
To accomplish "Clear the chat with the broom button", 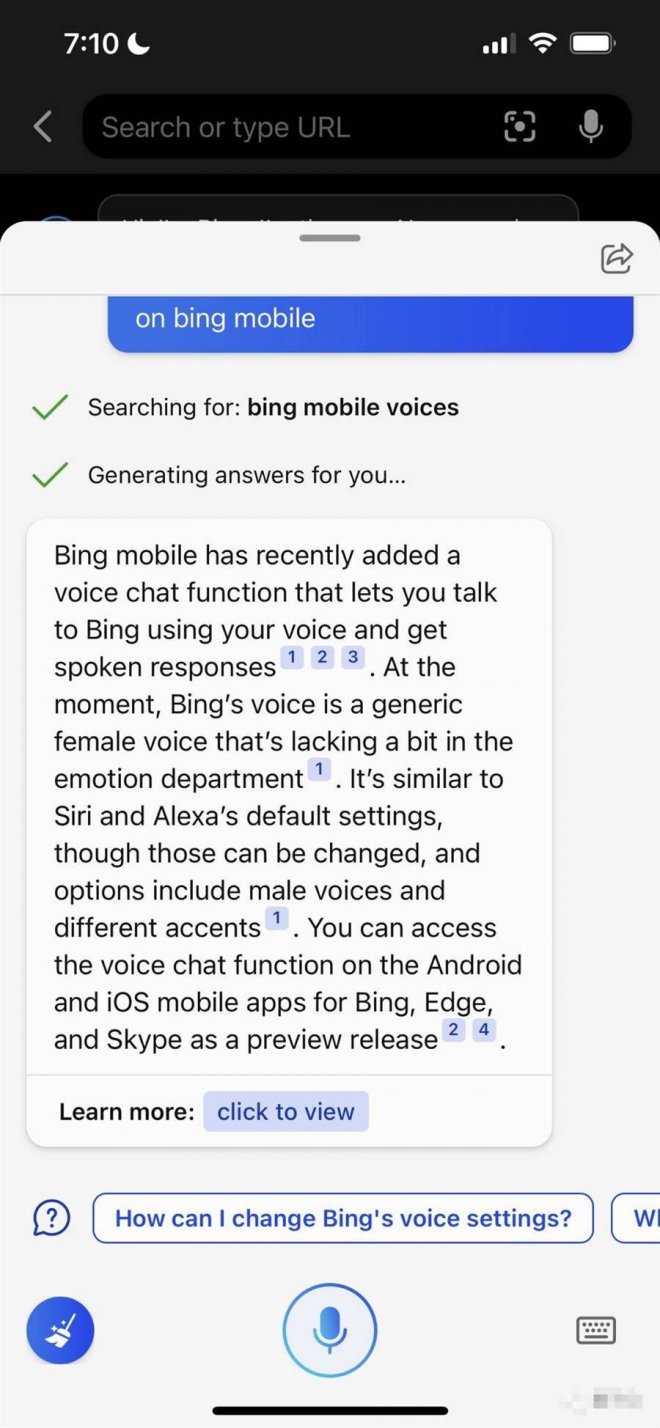I will (60, 1331).
